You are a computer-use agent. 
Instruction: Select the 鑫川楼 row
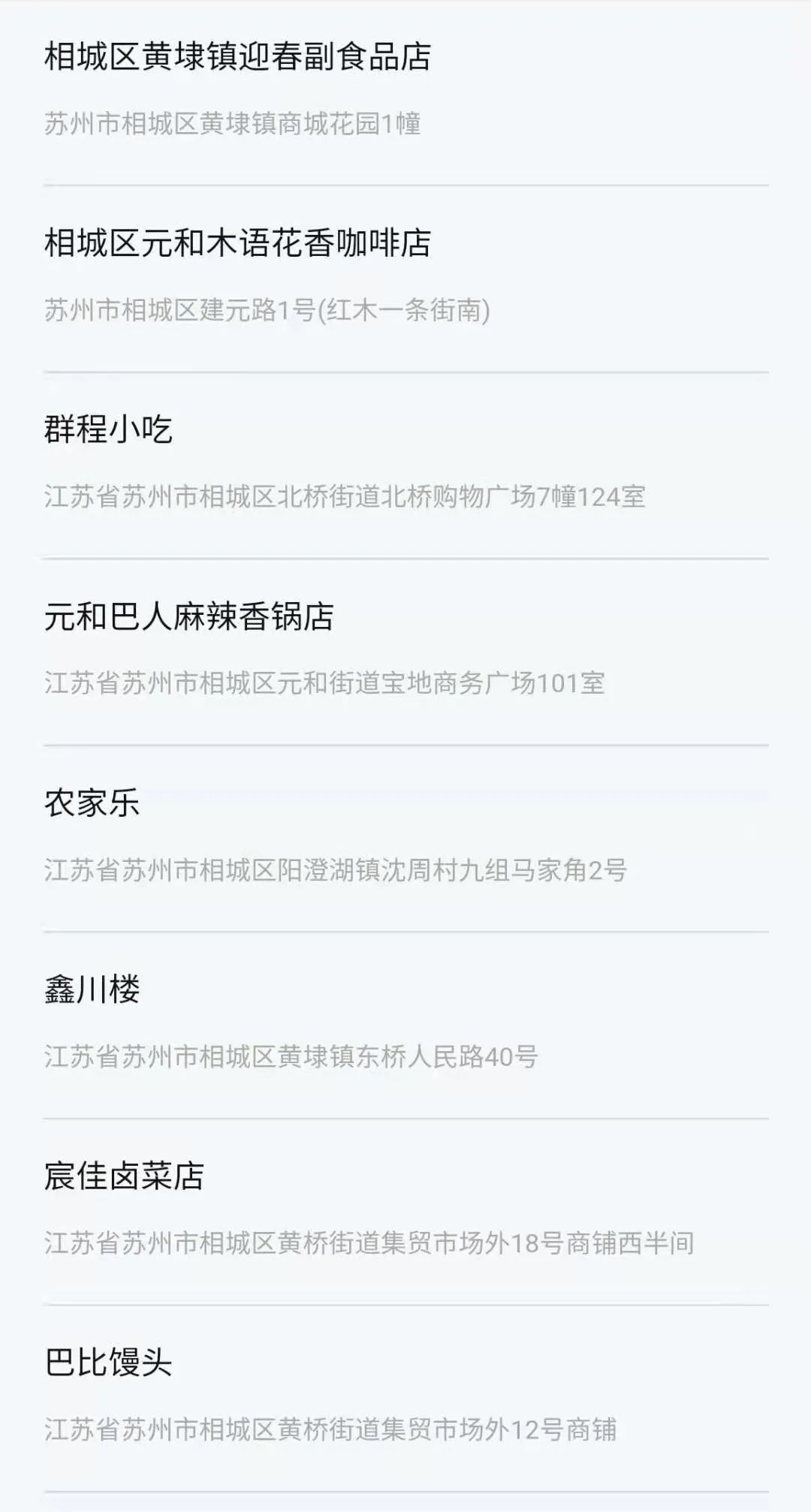(92, 989)
